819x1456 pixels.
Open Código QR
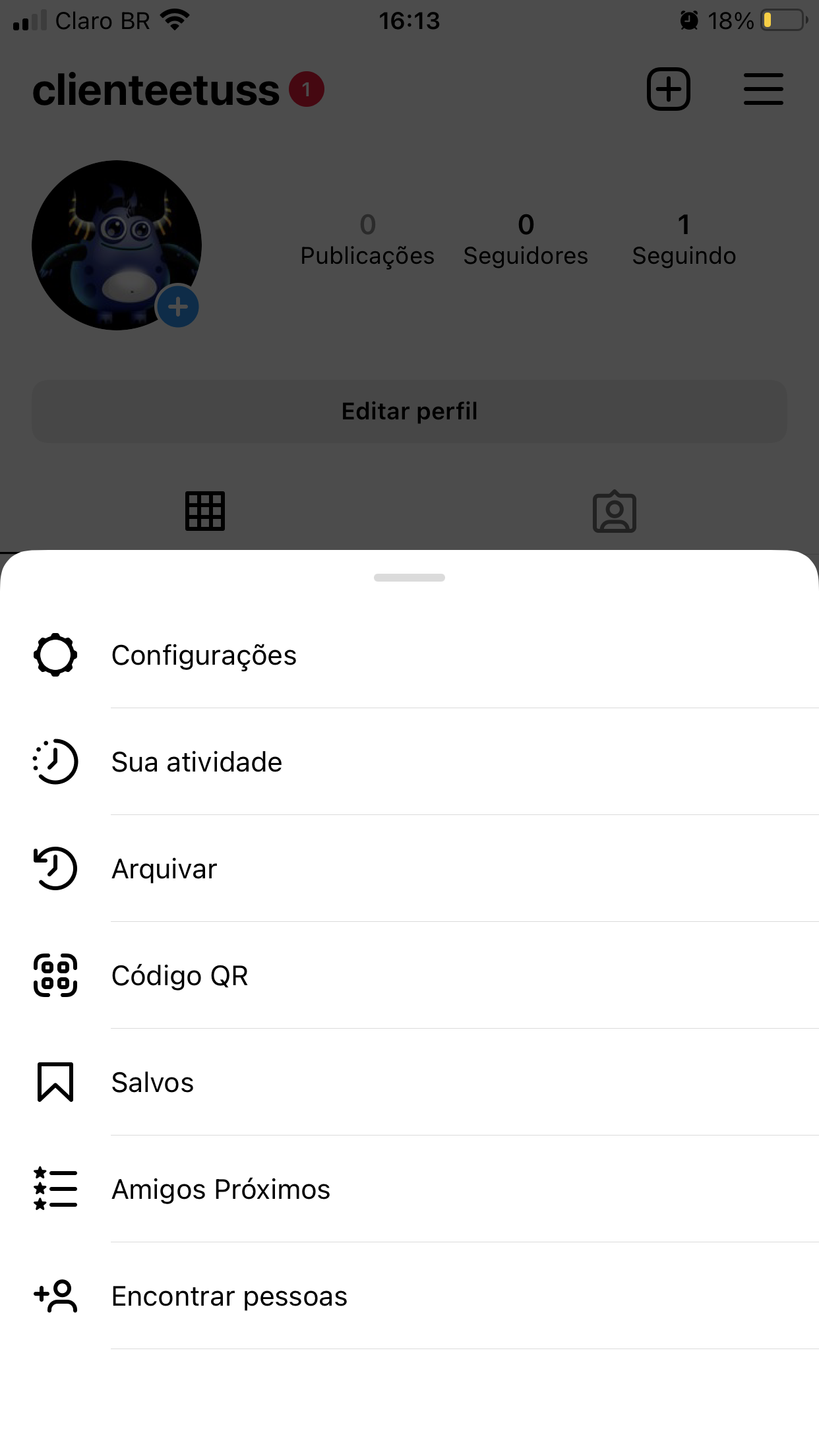[x=409, y=975]
